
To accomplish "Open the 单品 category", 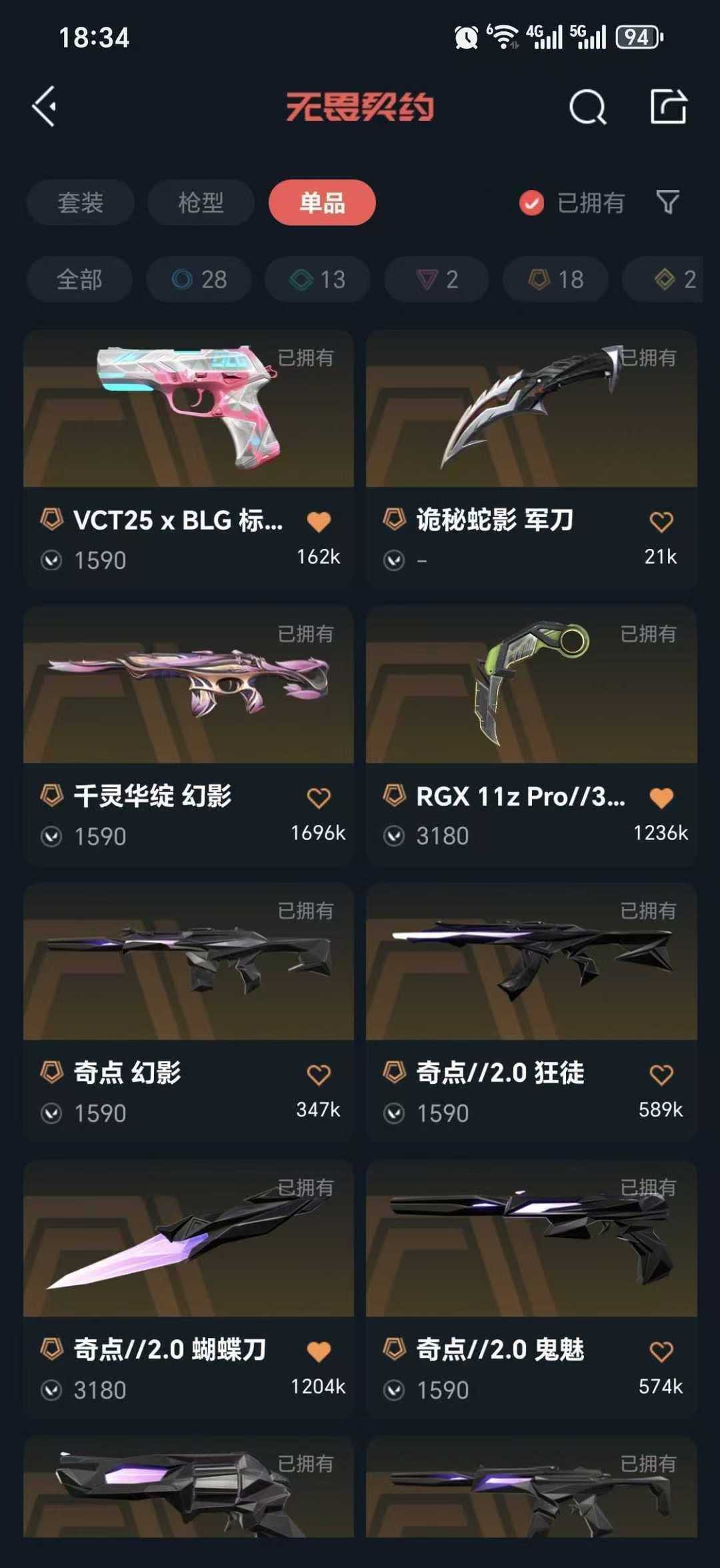I will (323, 203).
